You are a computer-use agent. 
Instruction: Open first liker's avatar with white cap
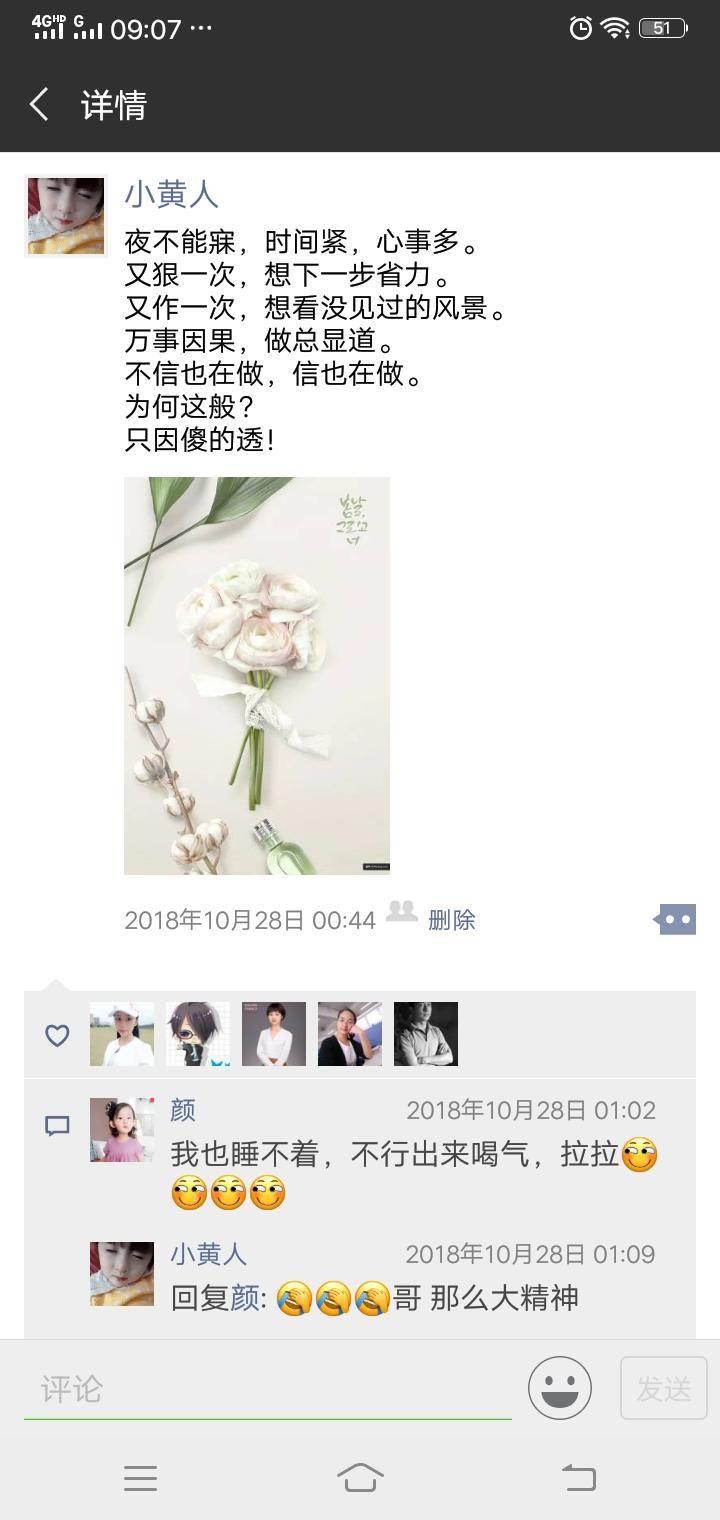coord(122,1034)
